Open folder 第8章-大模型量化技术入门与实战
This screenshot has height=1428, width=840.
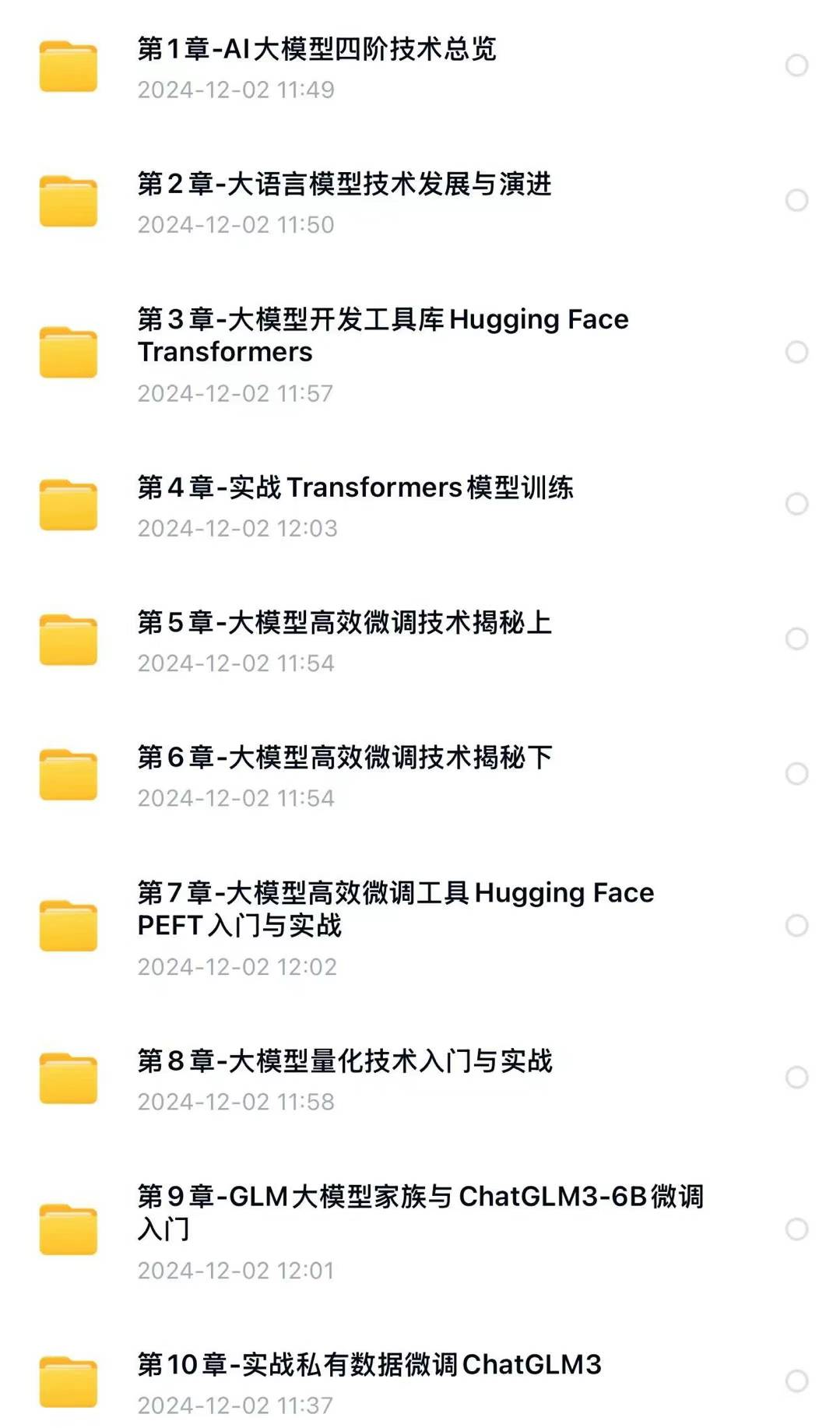[x=344, y=1061]
